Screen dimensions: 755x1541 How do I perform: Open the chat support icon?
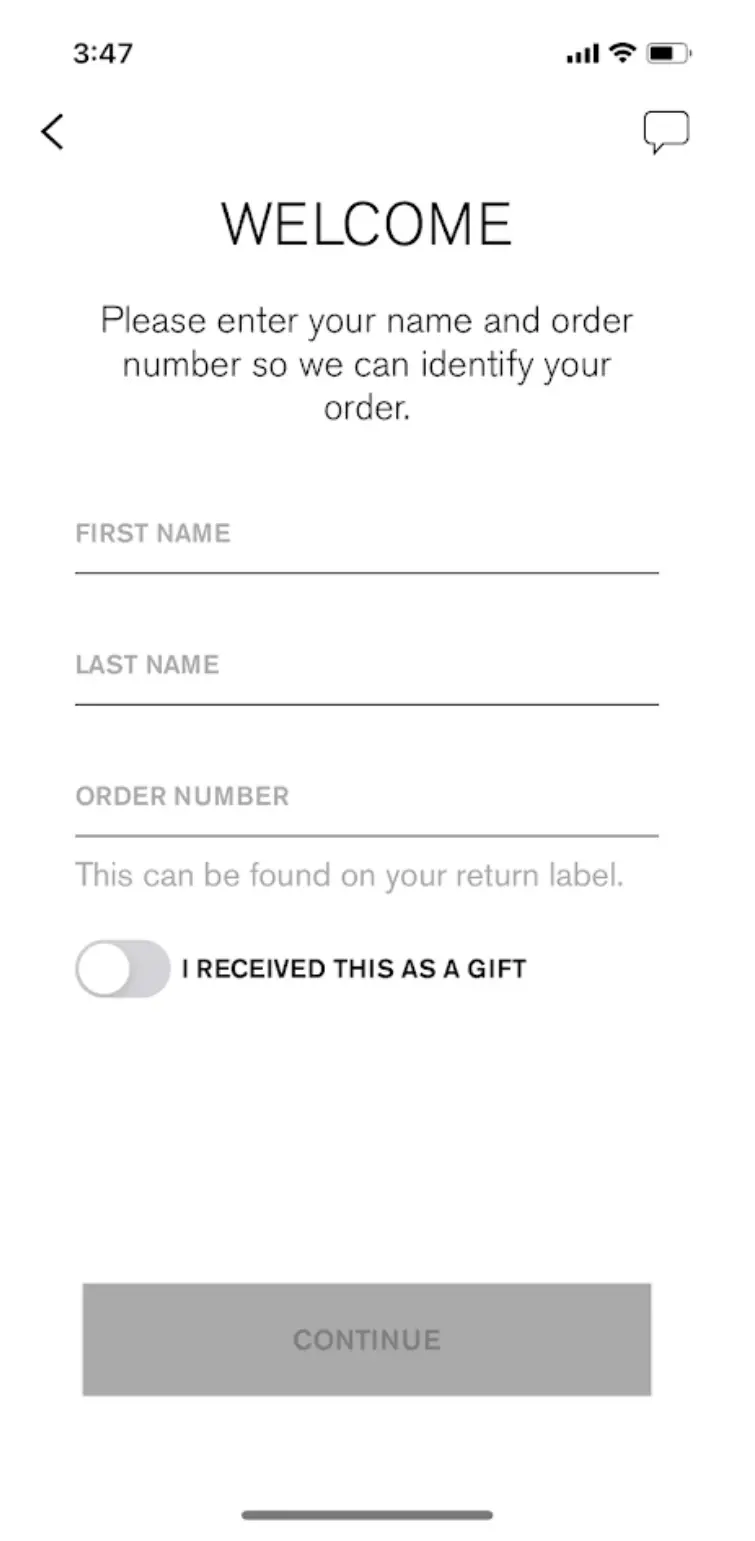(666, 132)
